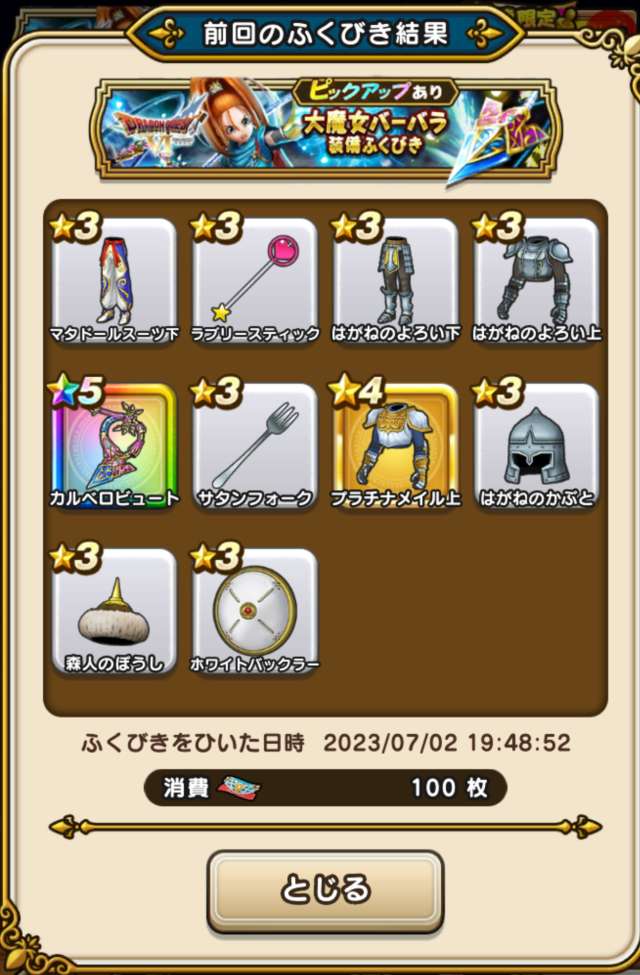View the ホワイトバックラー shield item
The image size is (640, 975).
[255, 611]
